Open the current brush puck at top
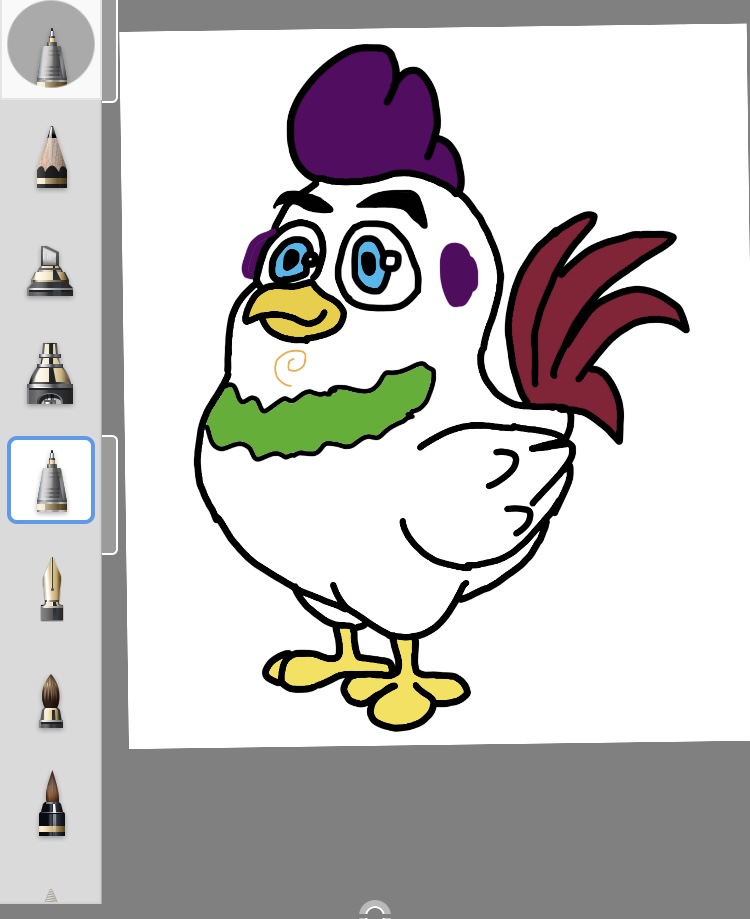This screenshot has height=919, width=750. [x=51, y=44]
